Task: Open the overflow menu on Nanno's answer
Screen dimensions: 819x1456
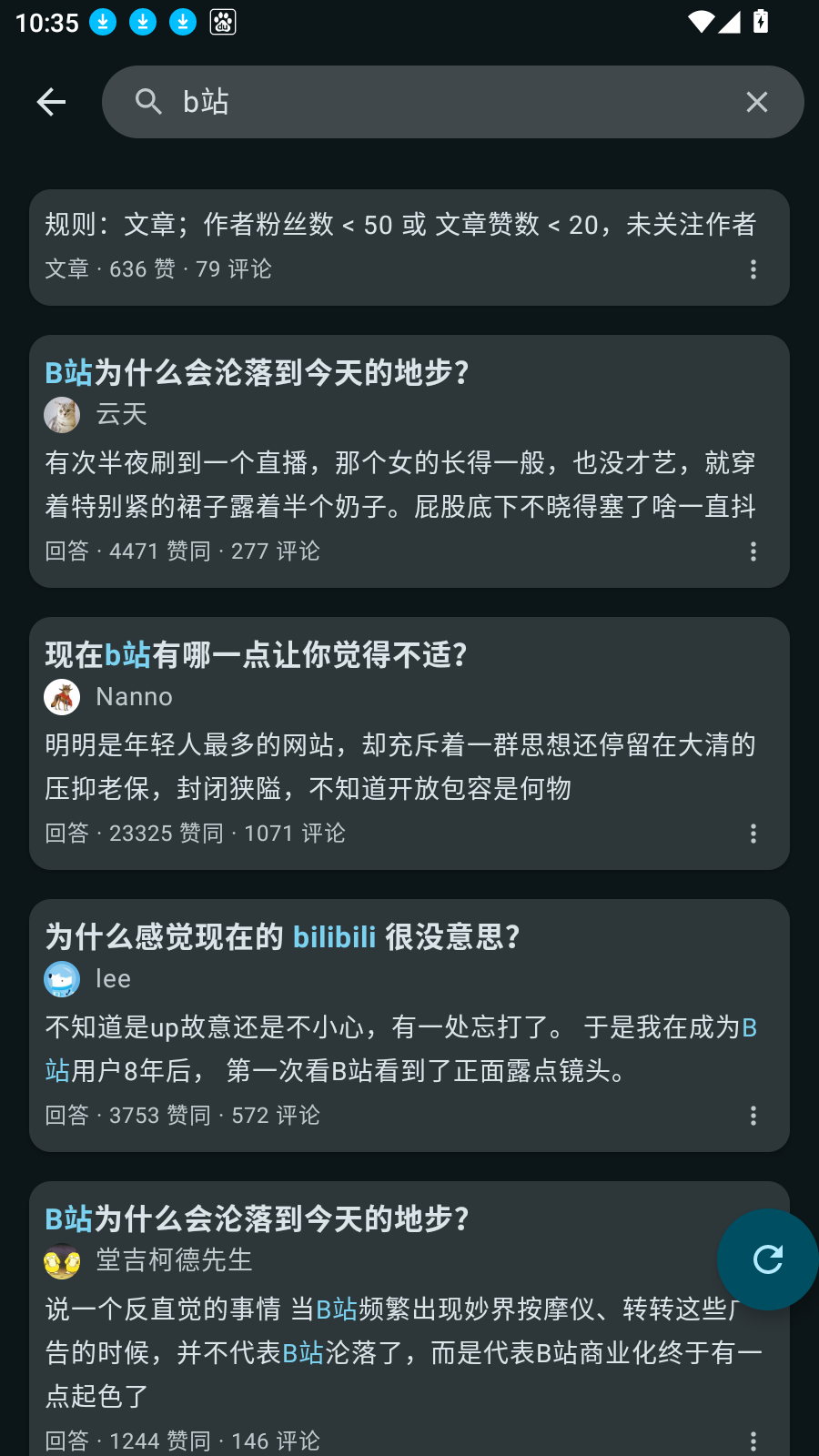Action: [x=753, y=834]
